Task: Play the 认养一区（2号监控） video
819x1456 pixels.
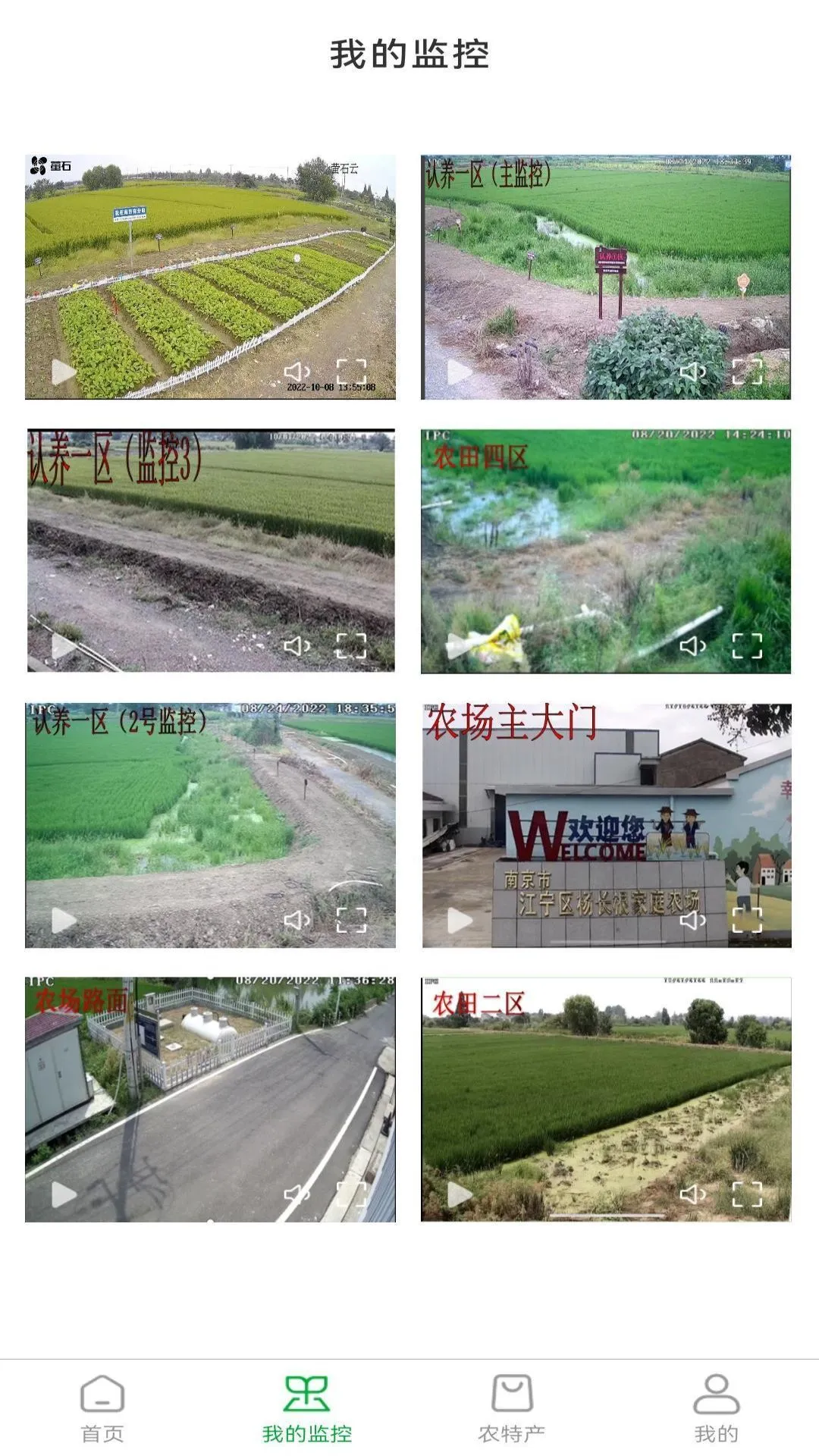Action: [64, 921]
